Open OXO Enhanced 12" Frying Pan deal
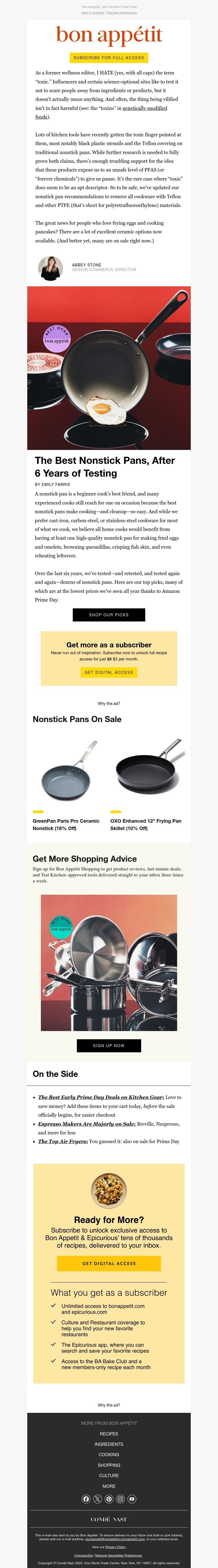The height and width of the screenshot is (1568, 218). pos(146,824)
